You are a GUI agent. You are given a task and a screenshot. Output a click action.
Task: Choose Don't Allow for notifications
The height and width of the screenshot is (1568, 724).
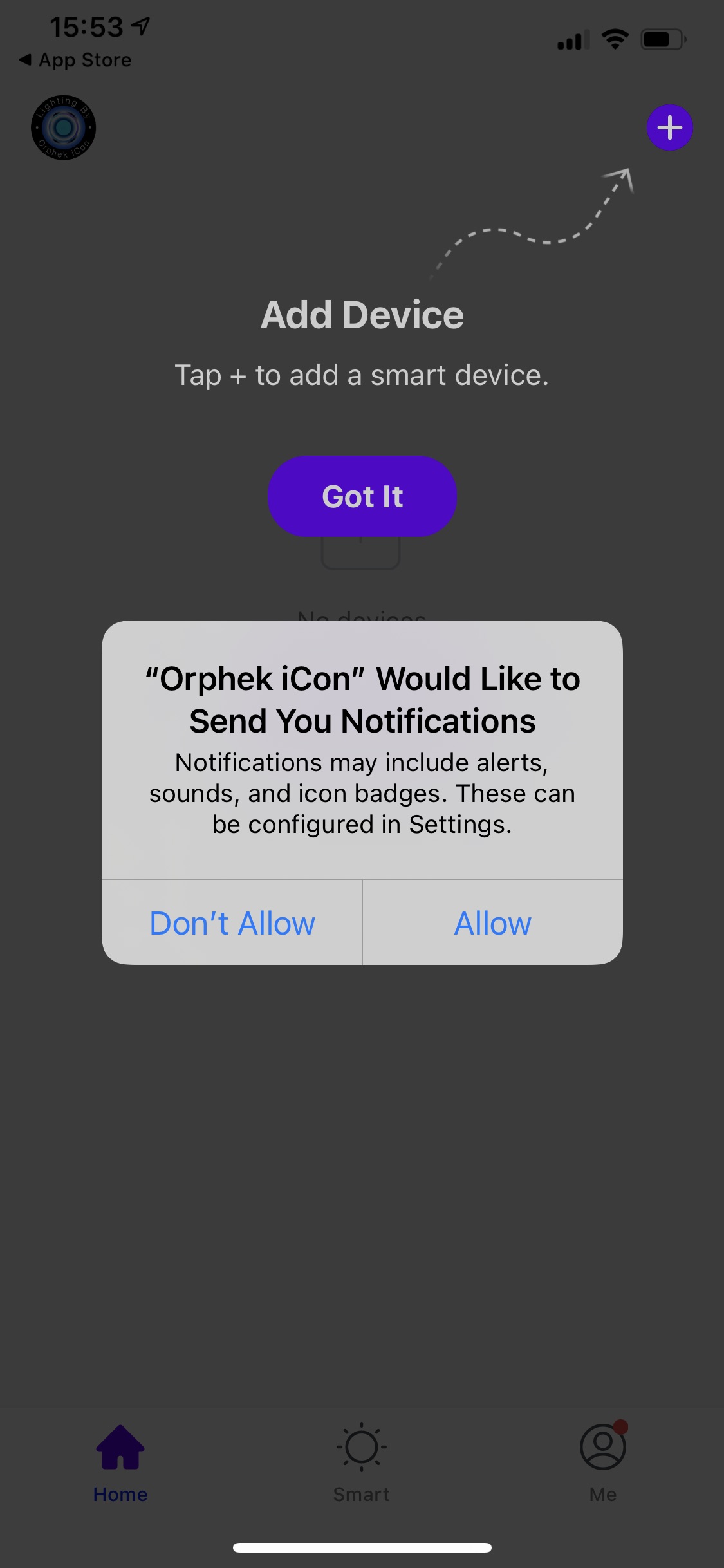pyautogui.click(x=232, y=922)
